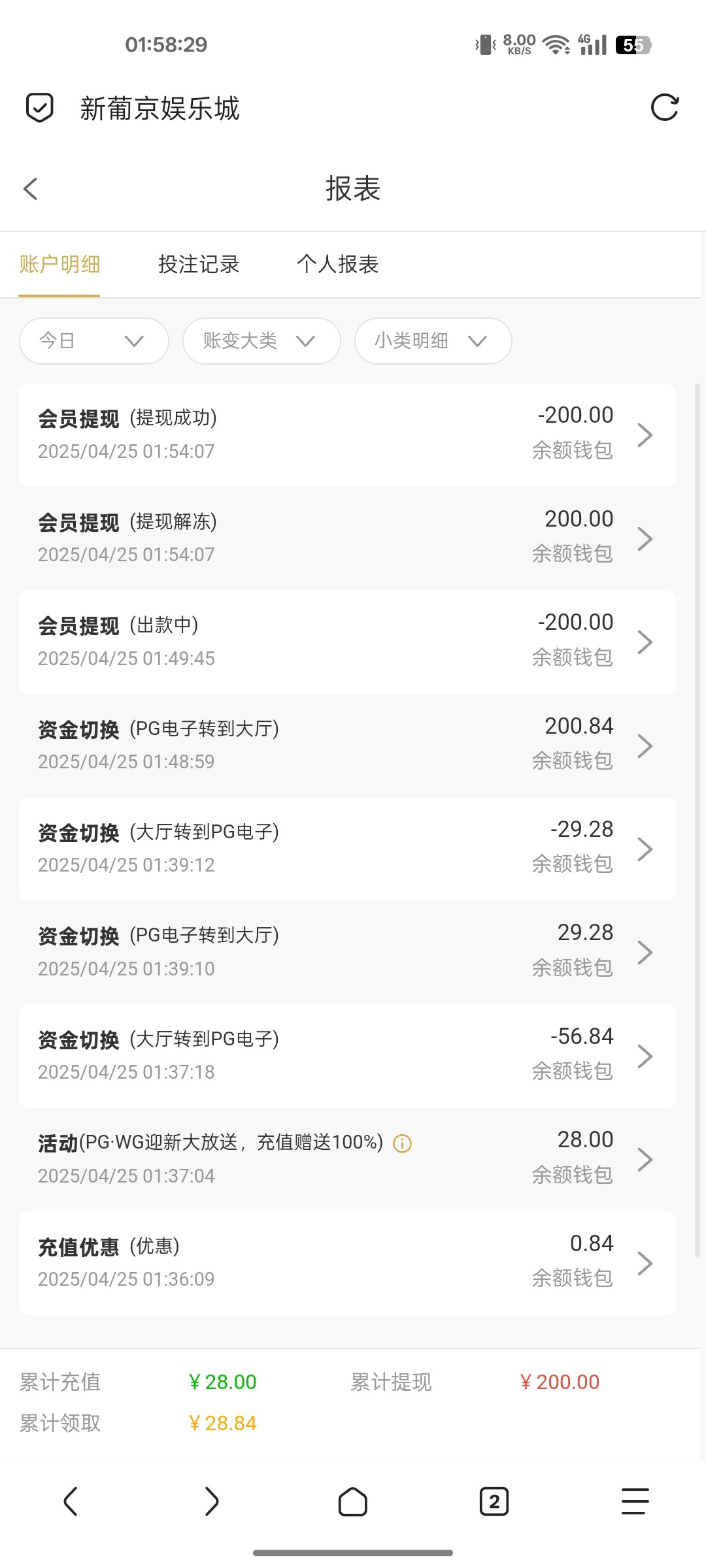Go back using the arrow beside 报表
Image resolution: width=706 pixels, height=1568 pixels.
click(x=30, y=189)
